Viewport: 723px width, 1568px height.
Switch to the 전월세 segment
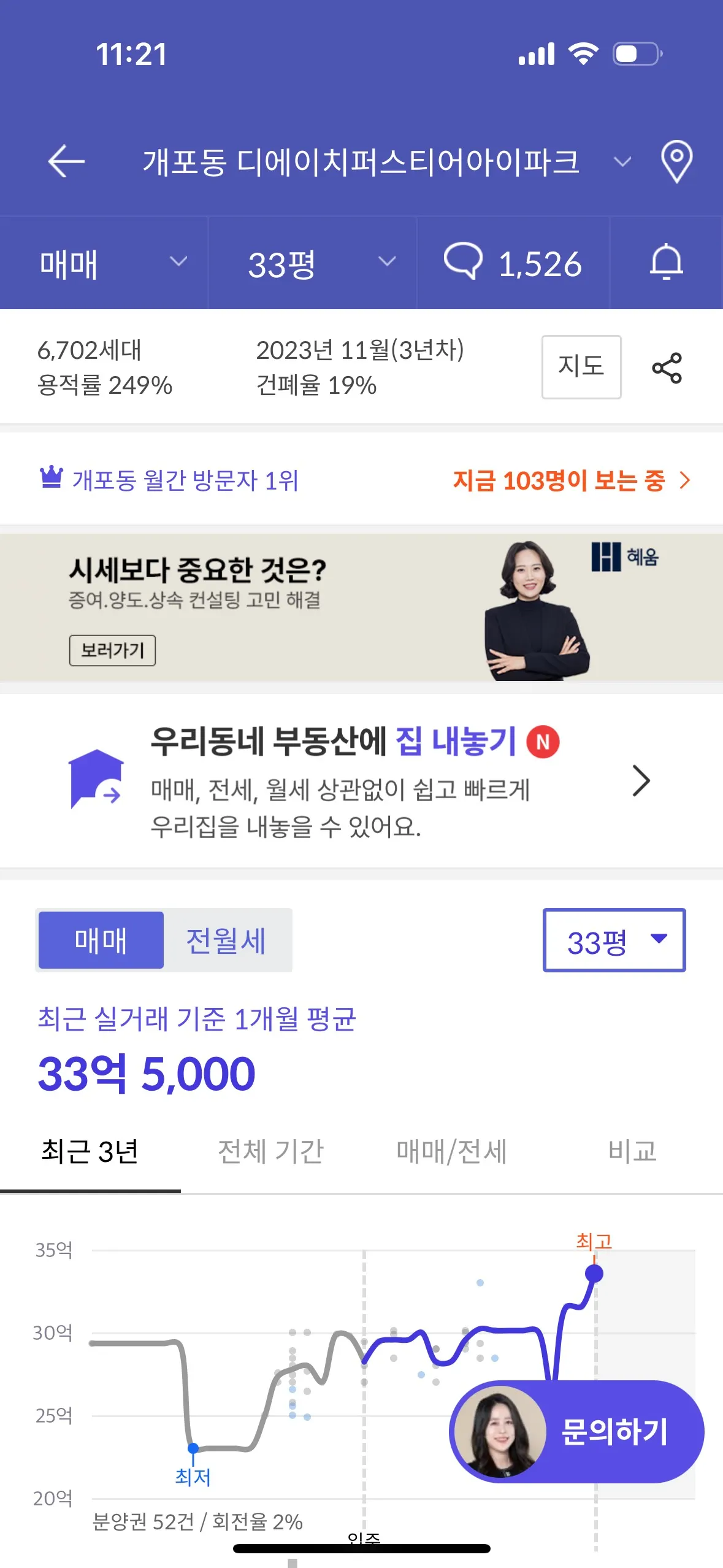[x=226, y=940]
